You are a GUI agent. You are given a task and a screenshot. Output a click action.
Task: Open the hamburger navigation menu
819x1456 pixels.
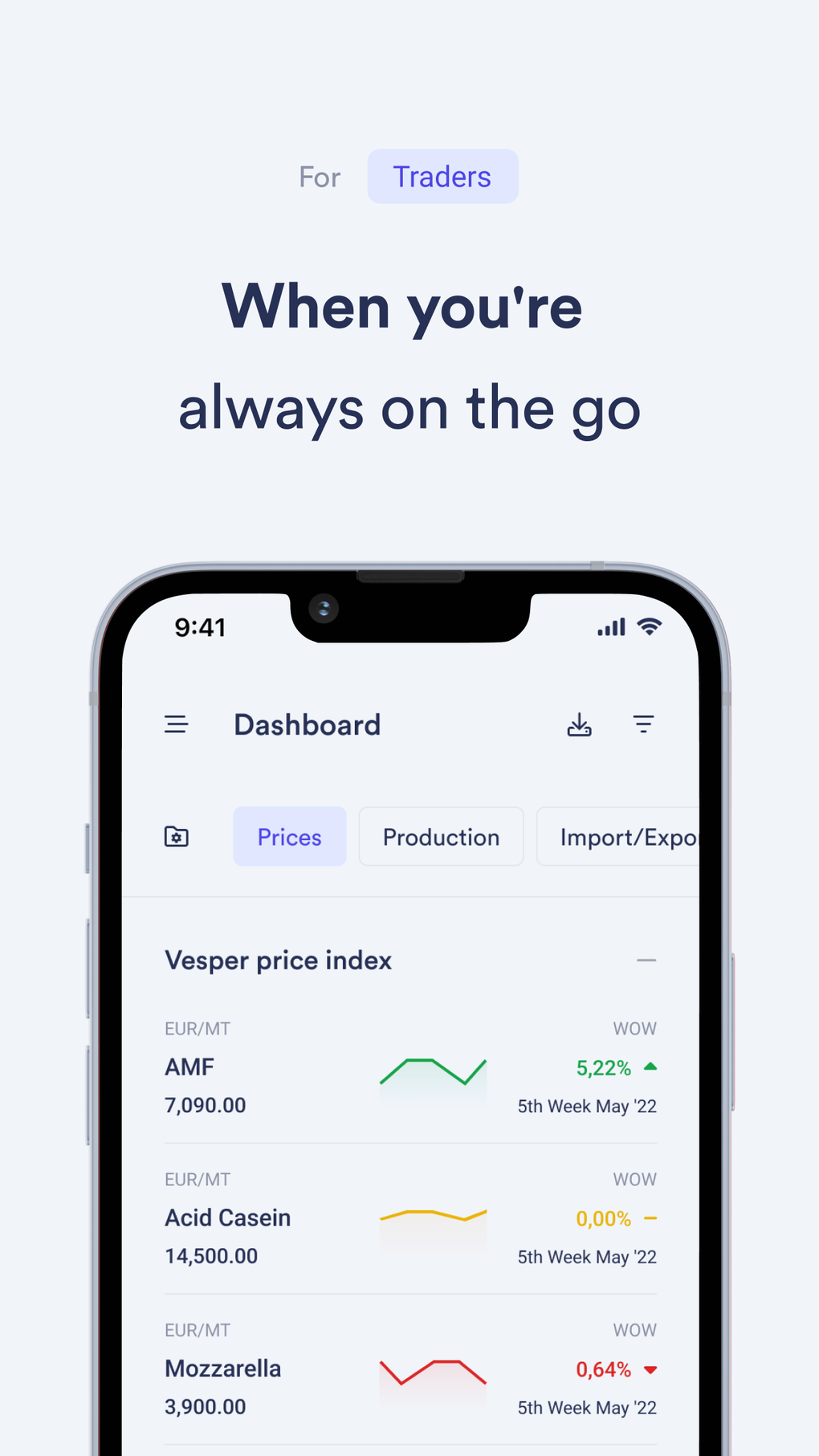coord(176,724)
